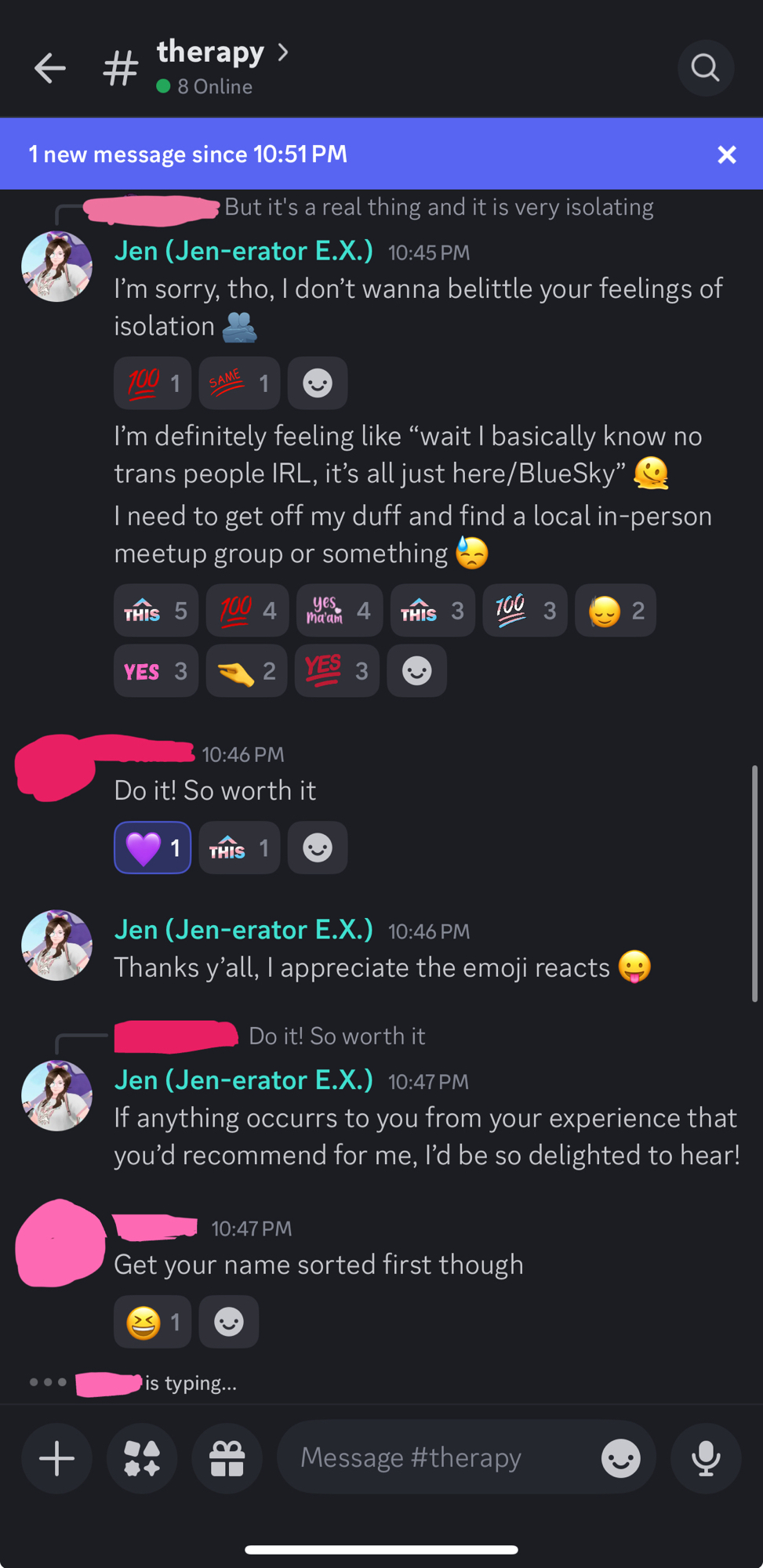Add SAME reaction to isolation message
This screenshot has height=1568, width=763.
(x=238, y=383)
